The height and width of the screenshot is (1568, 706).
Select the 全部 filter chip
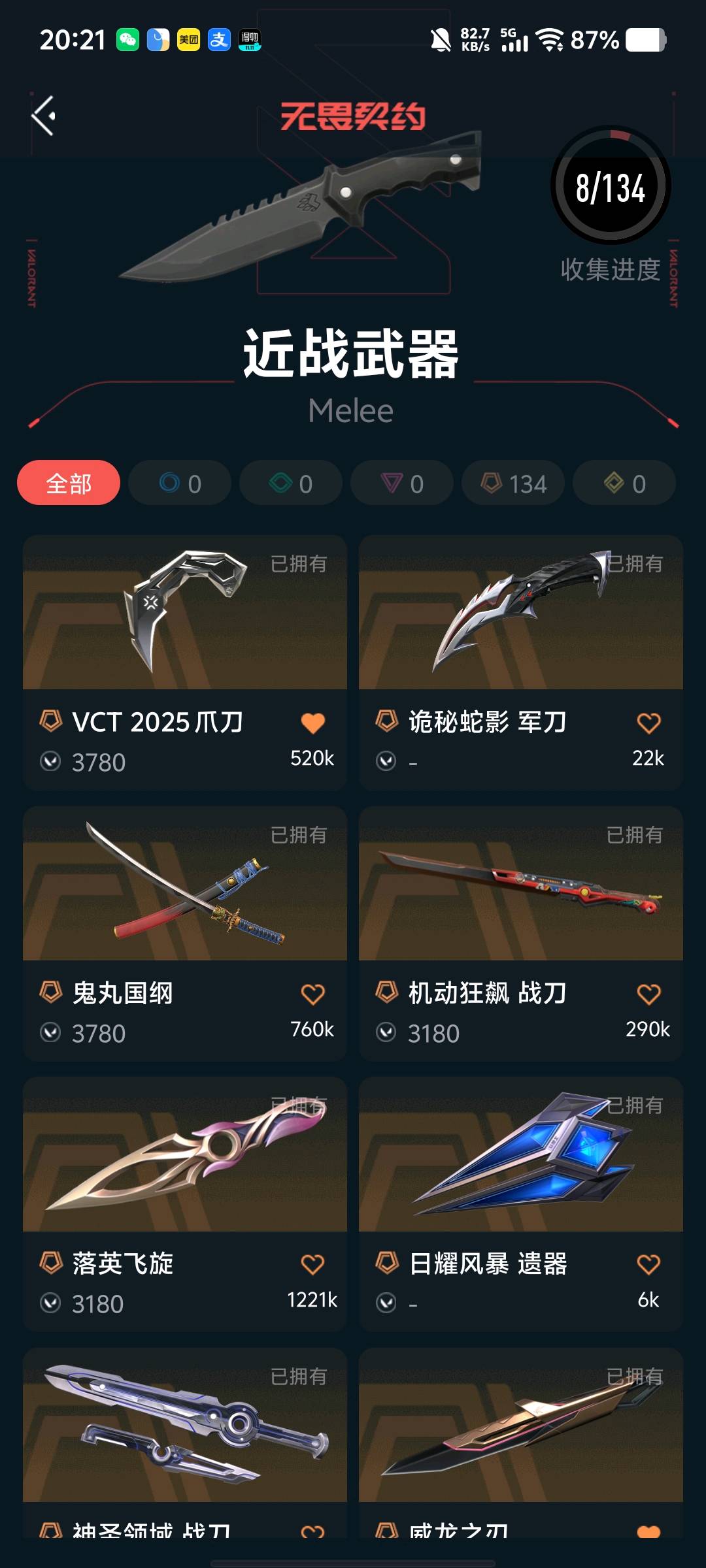[x=69, y=483]
